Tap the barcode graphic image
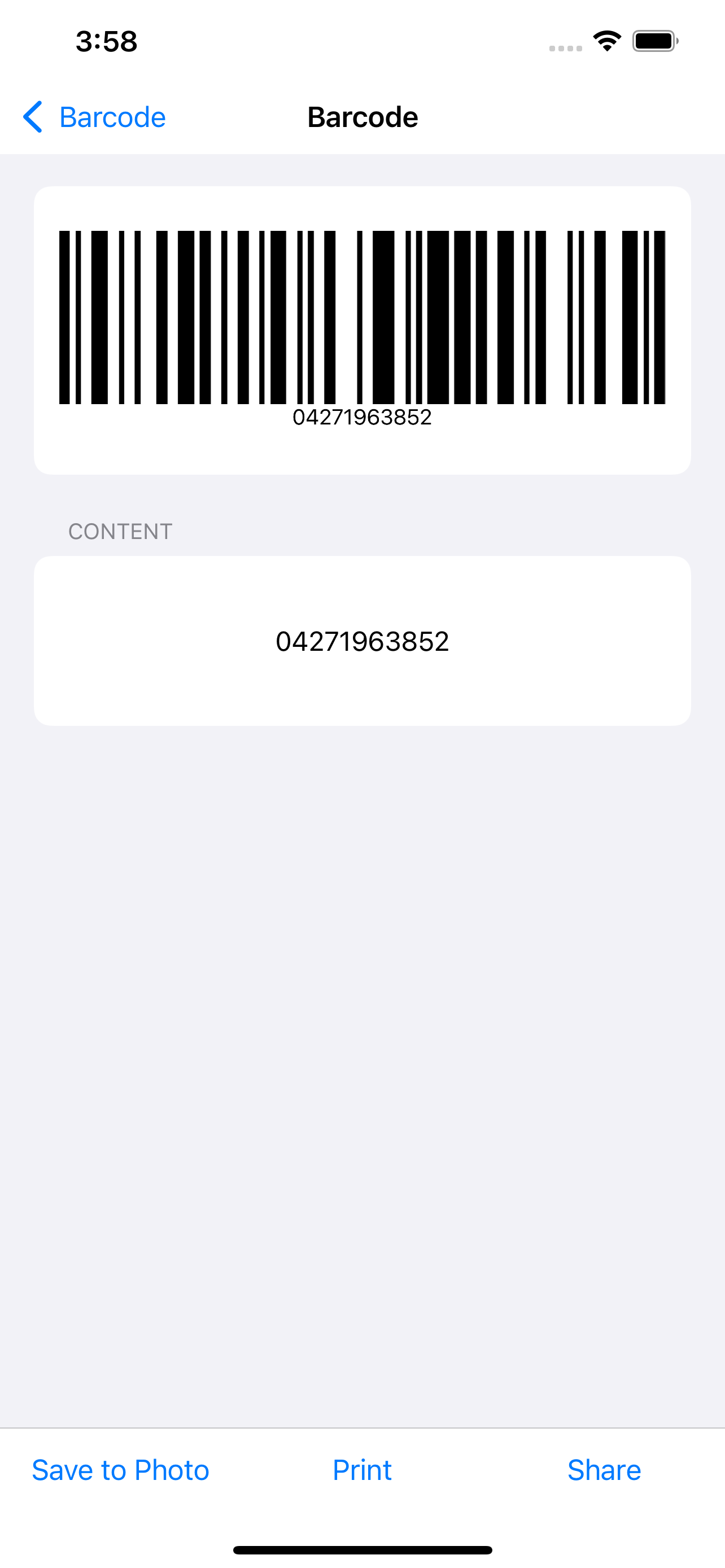Viewport: 725px width, 1568px height. pos(362,317)
